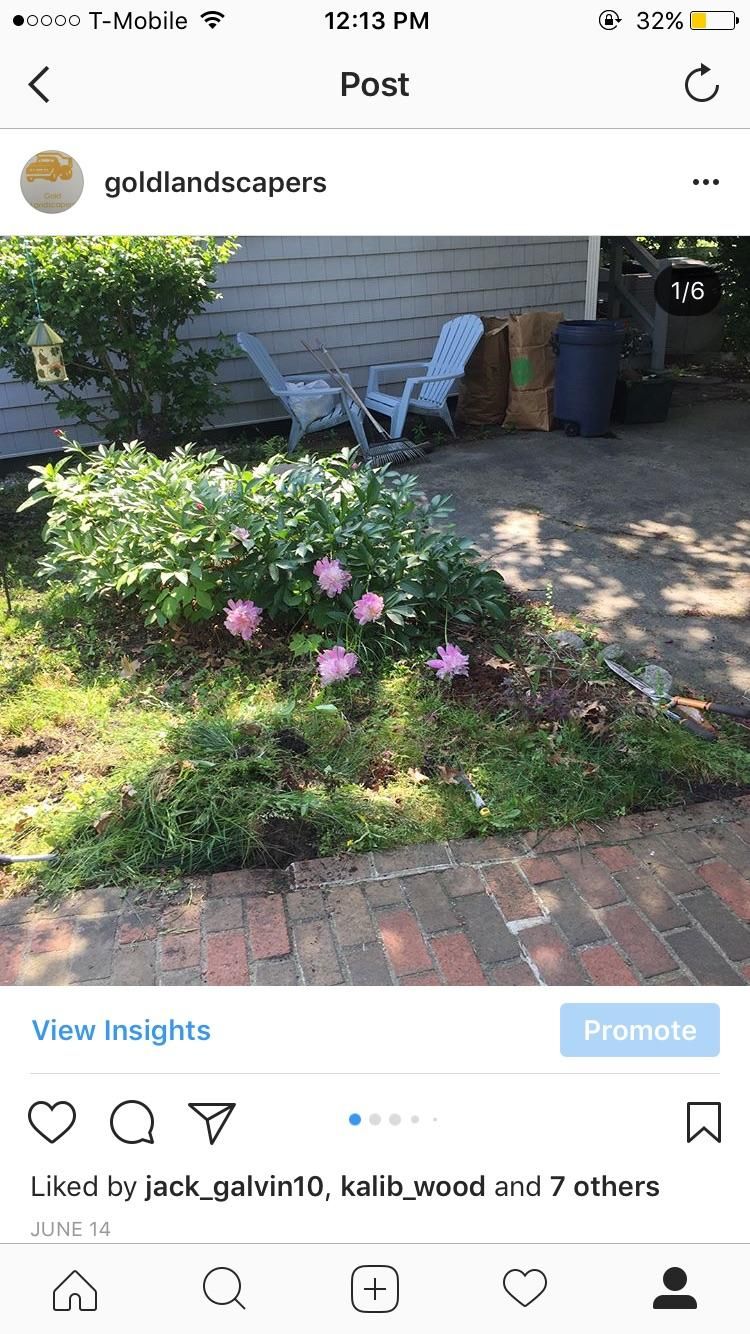Save the post with the bookmark
This screenshot has height=1334, width=750.
704,1122
